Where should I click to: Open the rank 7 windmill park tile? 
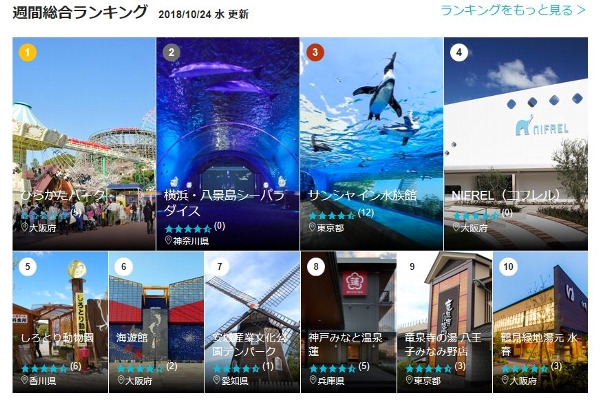point(252,321)
